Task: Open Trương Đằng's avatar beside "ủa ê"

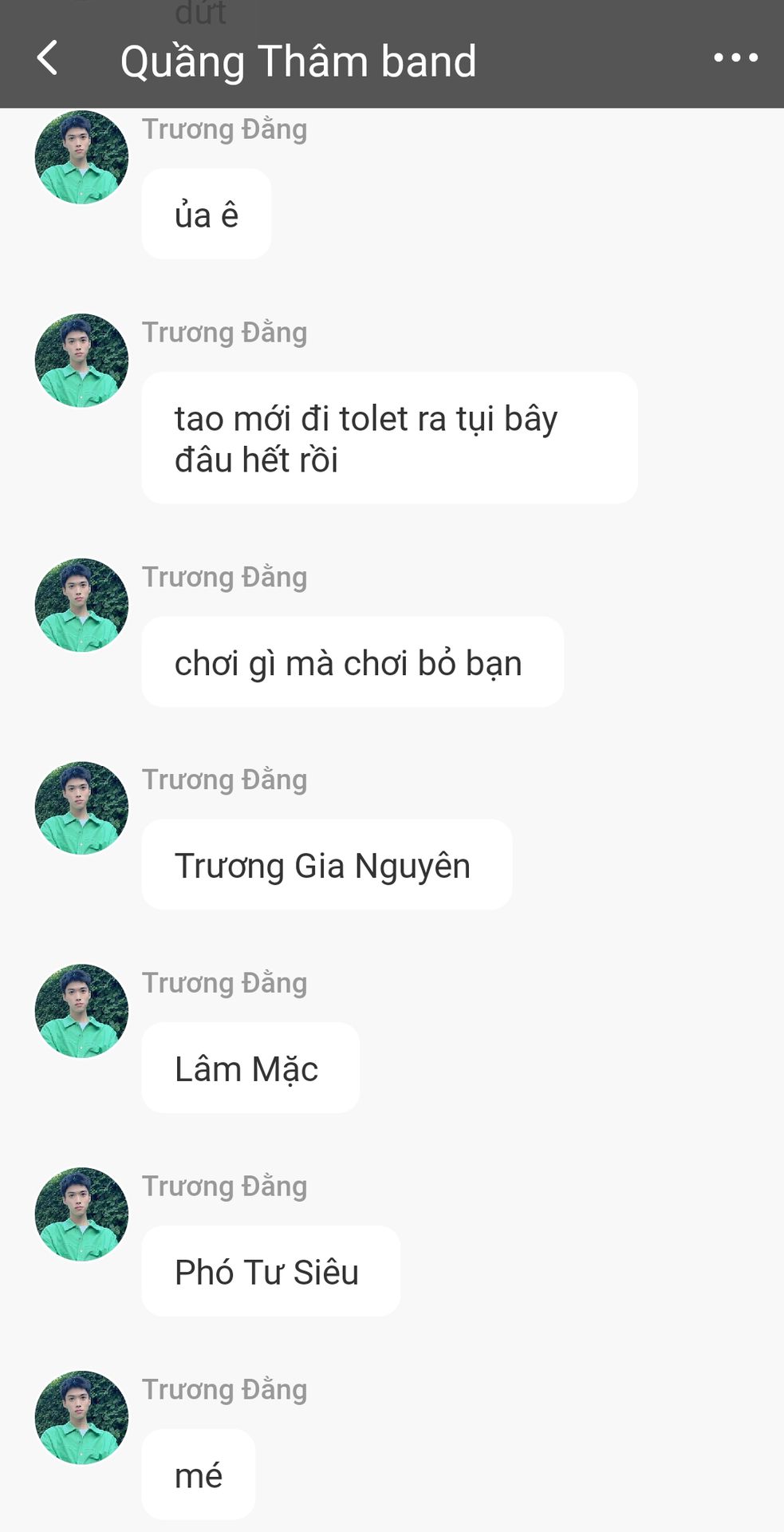Action: click(81, 157)
